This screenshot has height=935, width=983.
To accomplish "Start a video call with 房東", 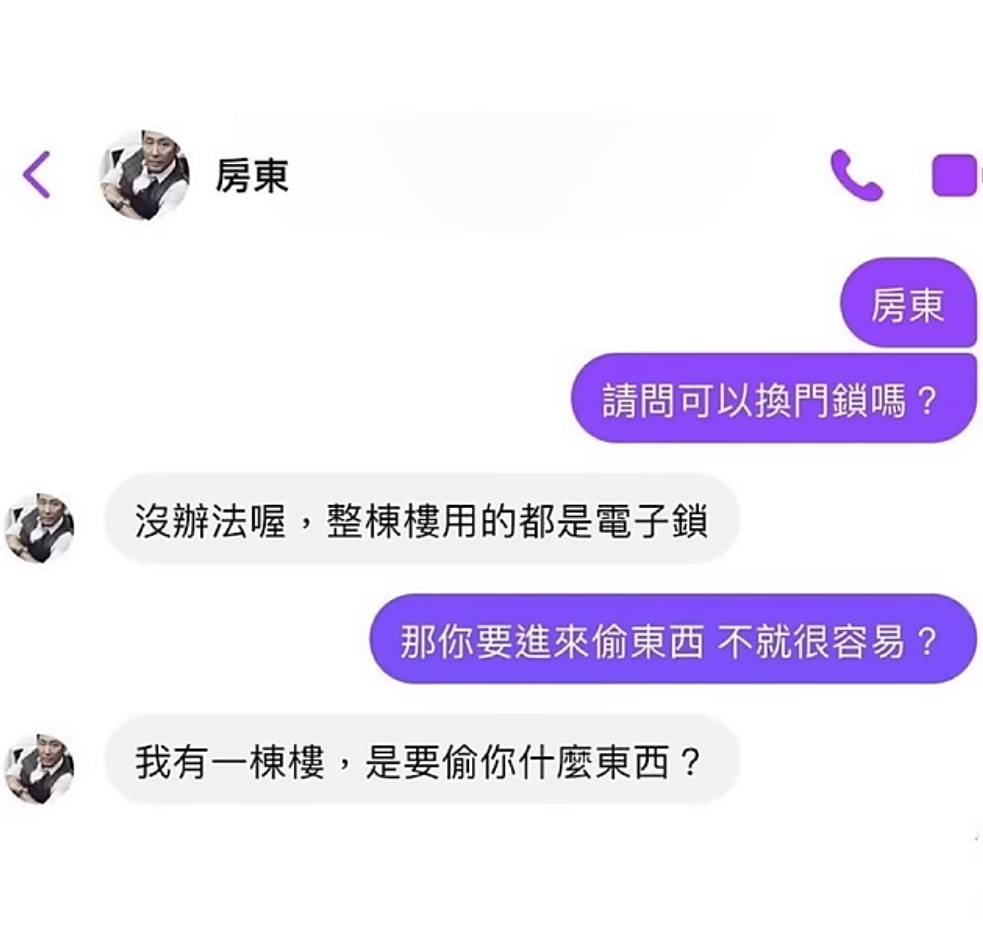I will (955, 175).
